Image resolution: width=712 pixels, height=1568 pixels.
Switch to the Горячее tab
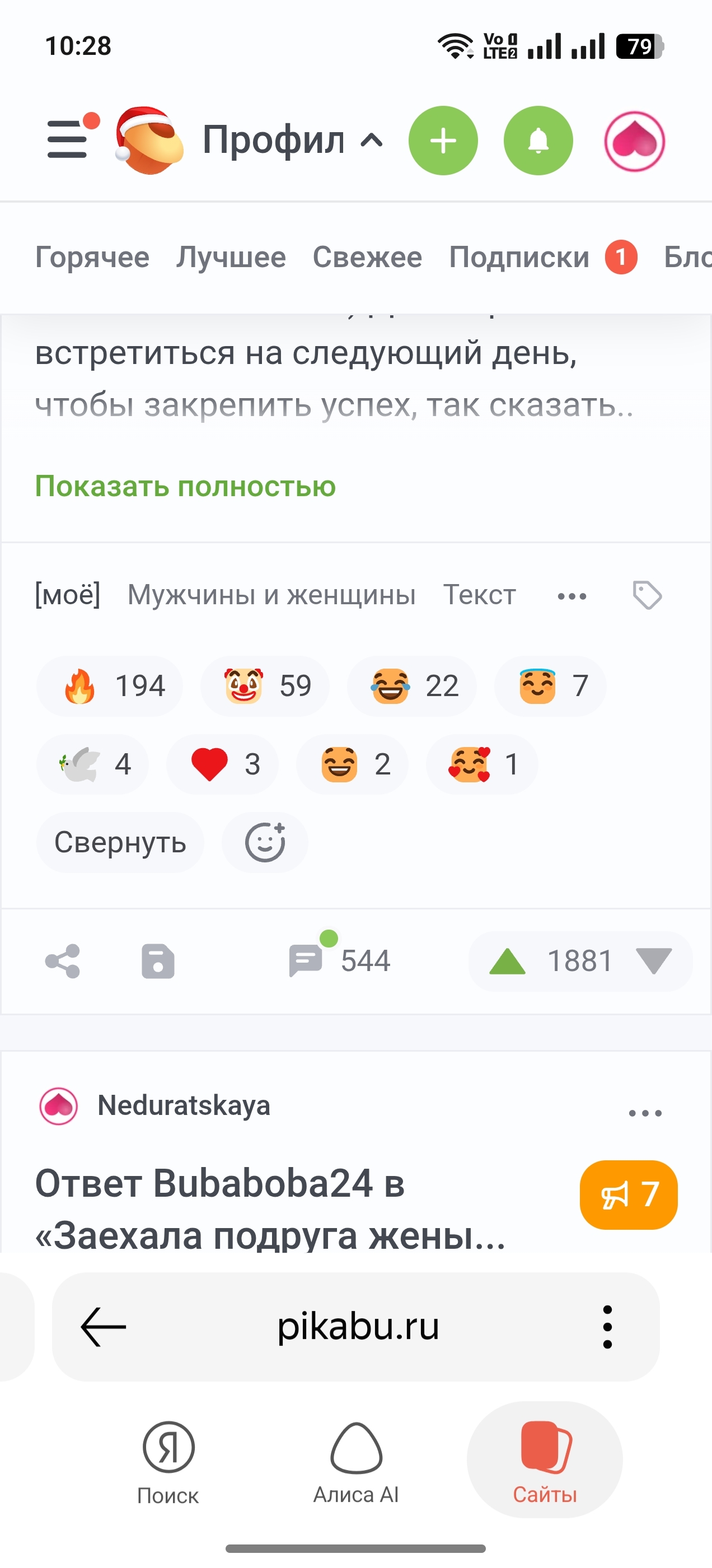(x=92, y=257)
